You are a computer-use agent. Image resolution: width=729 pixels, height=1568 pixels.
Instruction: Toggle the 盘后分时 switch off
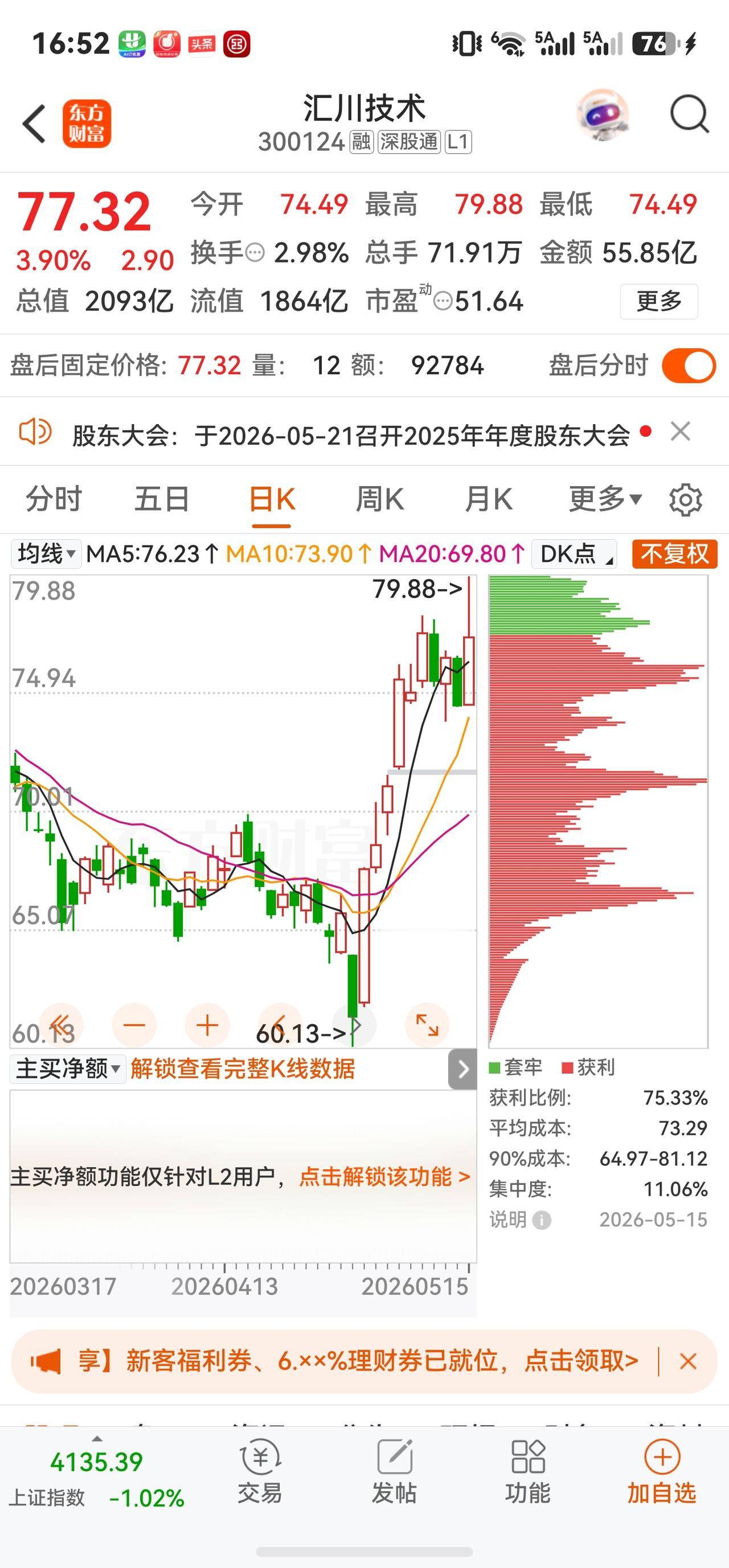[x=689, y=366]
